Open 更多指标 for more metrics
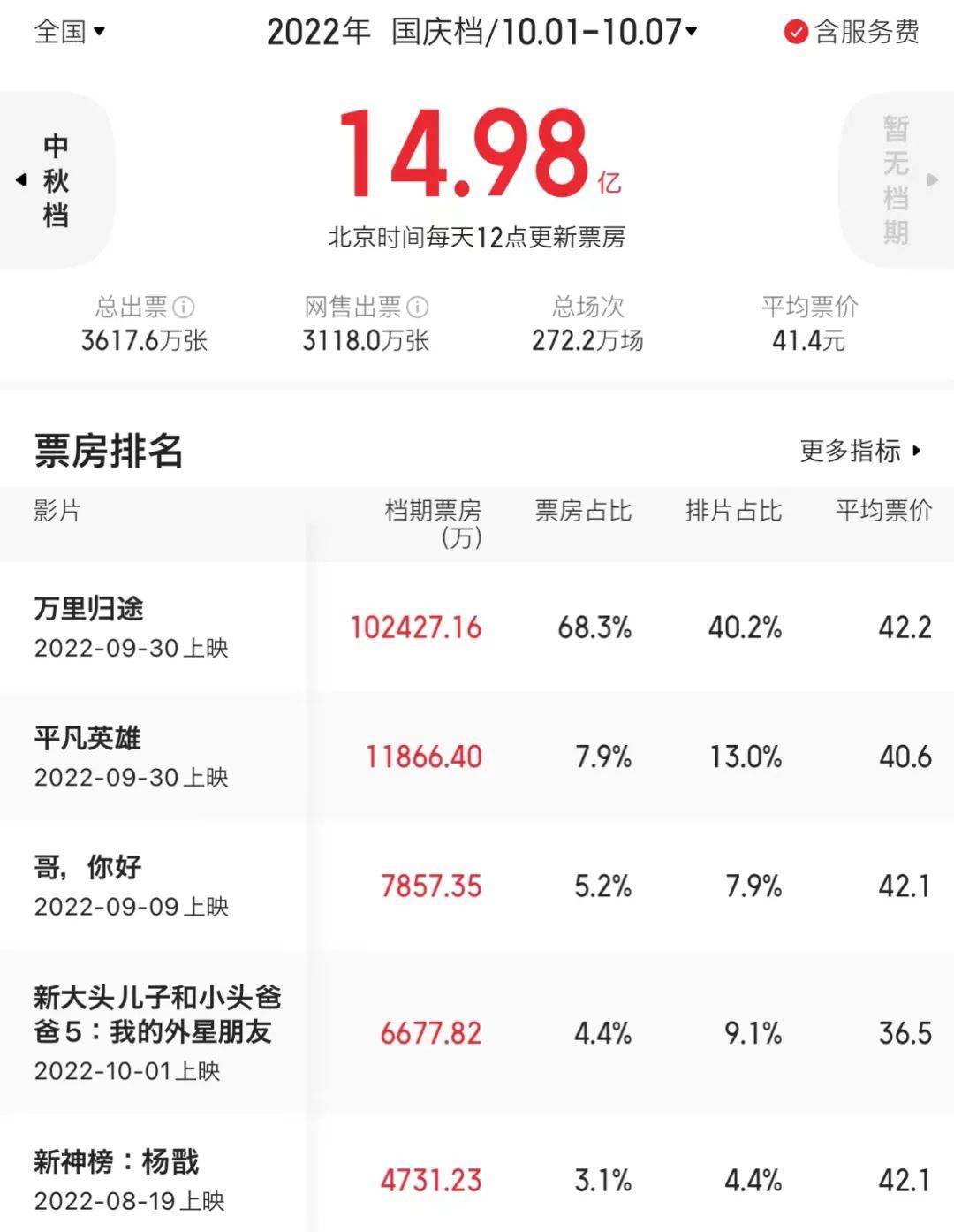The height and width of the screenshot is (1232, 954). pos(859,452)
